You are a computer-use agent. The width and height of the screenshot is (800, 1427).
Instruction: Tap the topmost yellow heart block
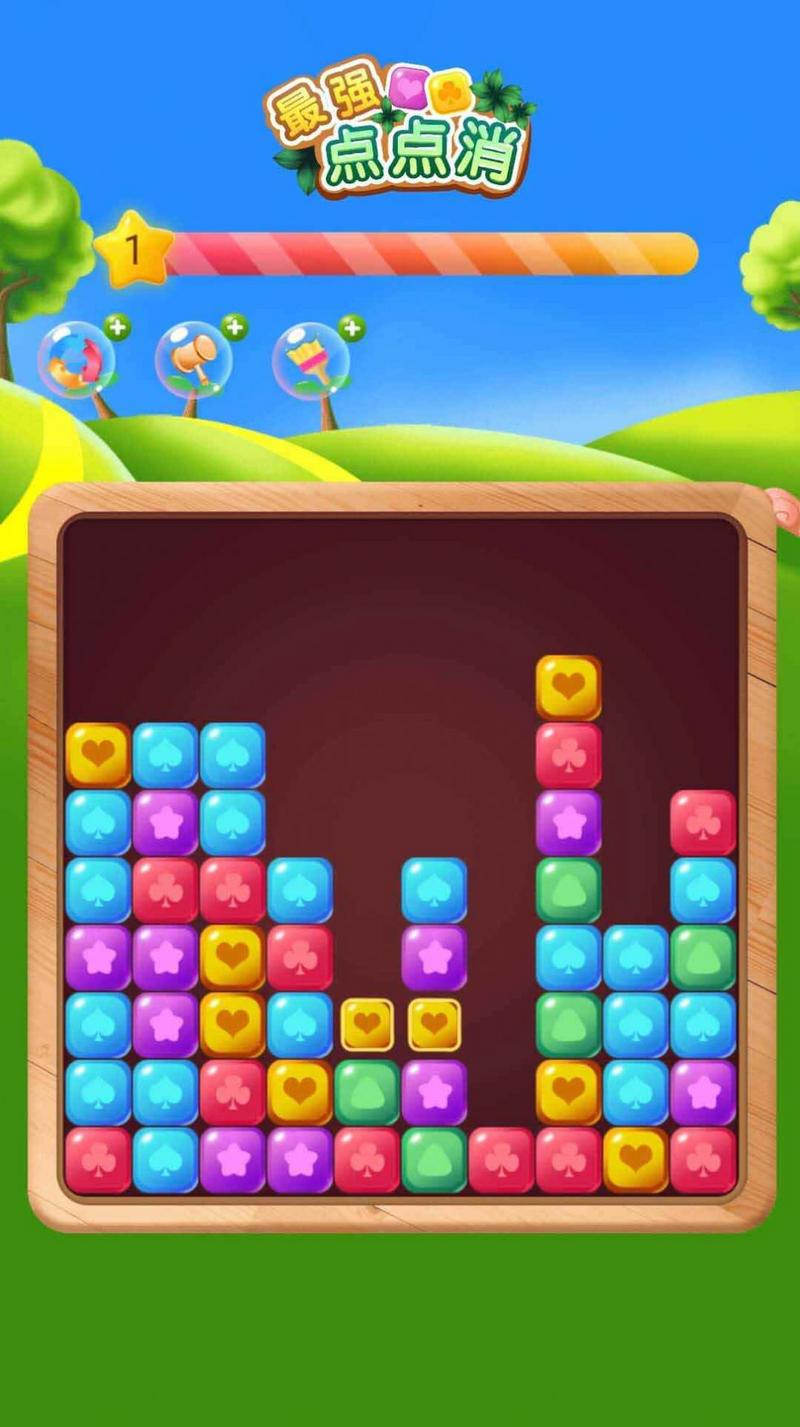point(568,687)
